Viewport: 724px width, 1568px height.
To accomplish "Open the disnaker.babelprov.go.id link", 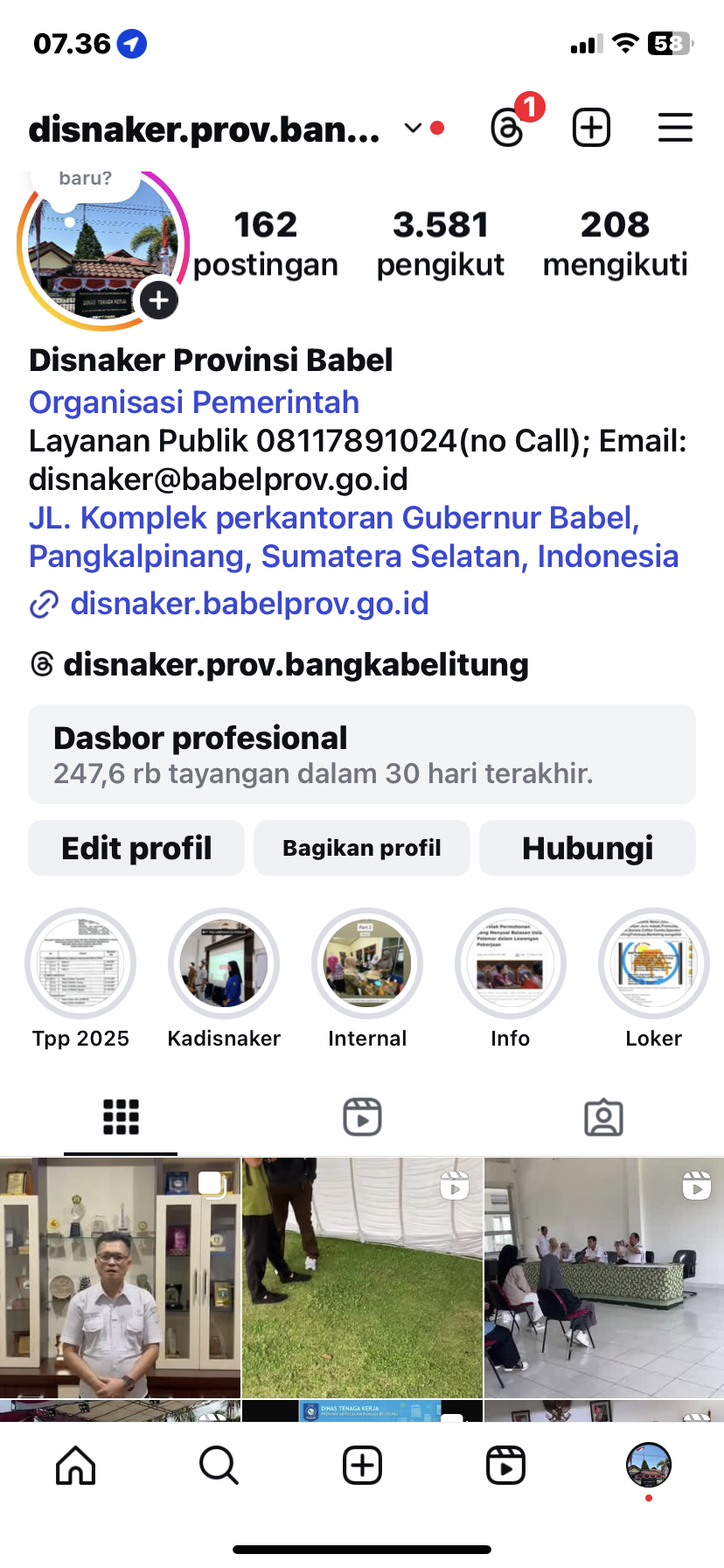I will click(x=249, y=604).
